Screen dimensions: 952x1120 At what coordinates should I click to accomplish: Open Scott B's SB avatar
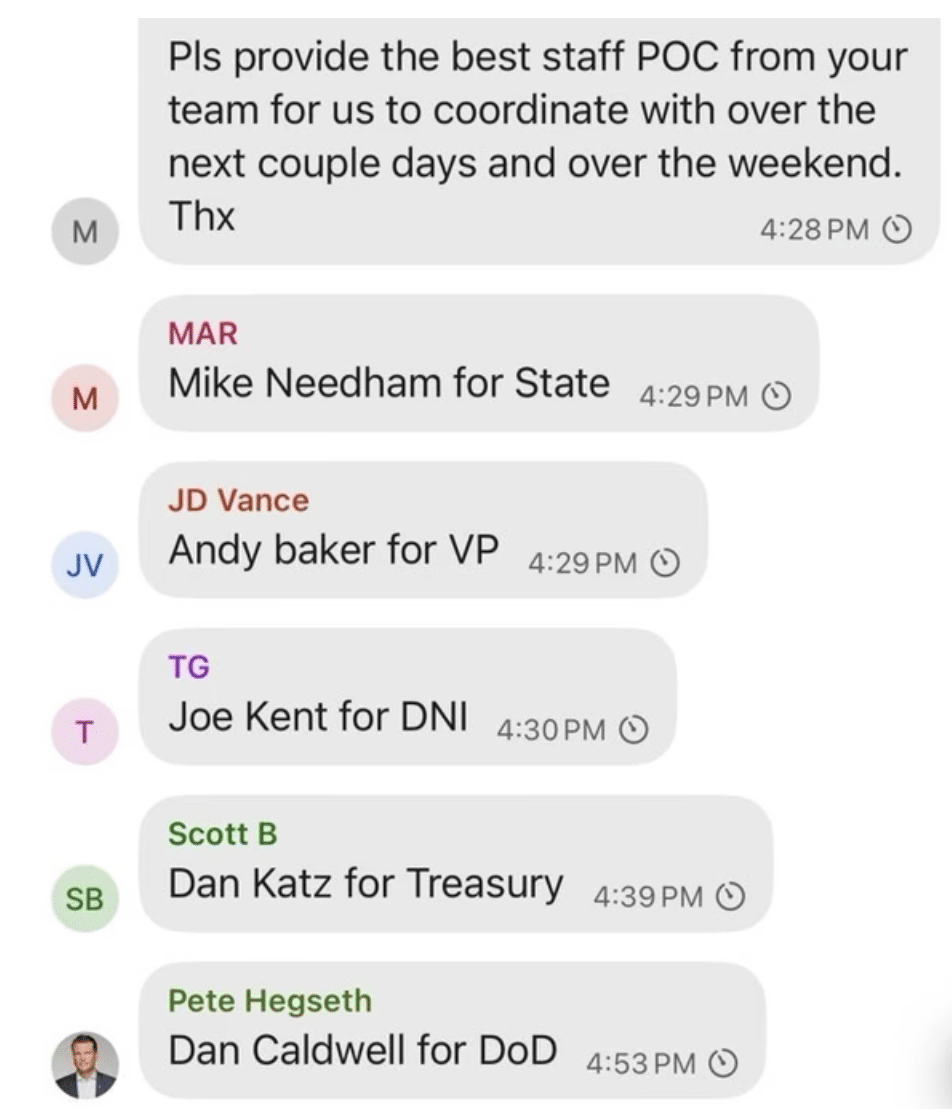pos(85,898)
